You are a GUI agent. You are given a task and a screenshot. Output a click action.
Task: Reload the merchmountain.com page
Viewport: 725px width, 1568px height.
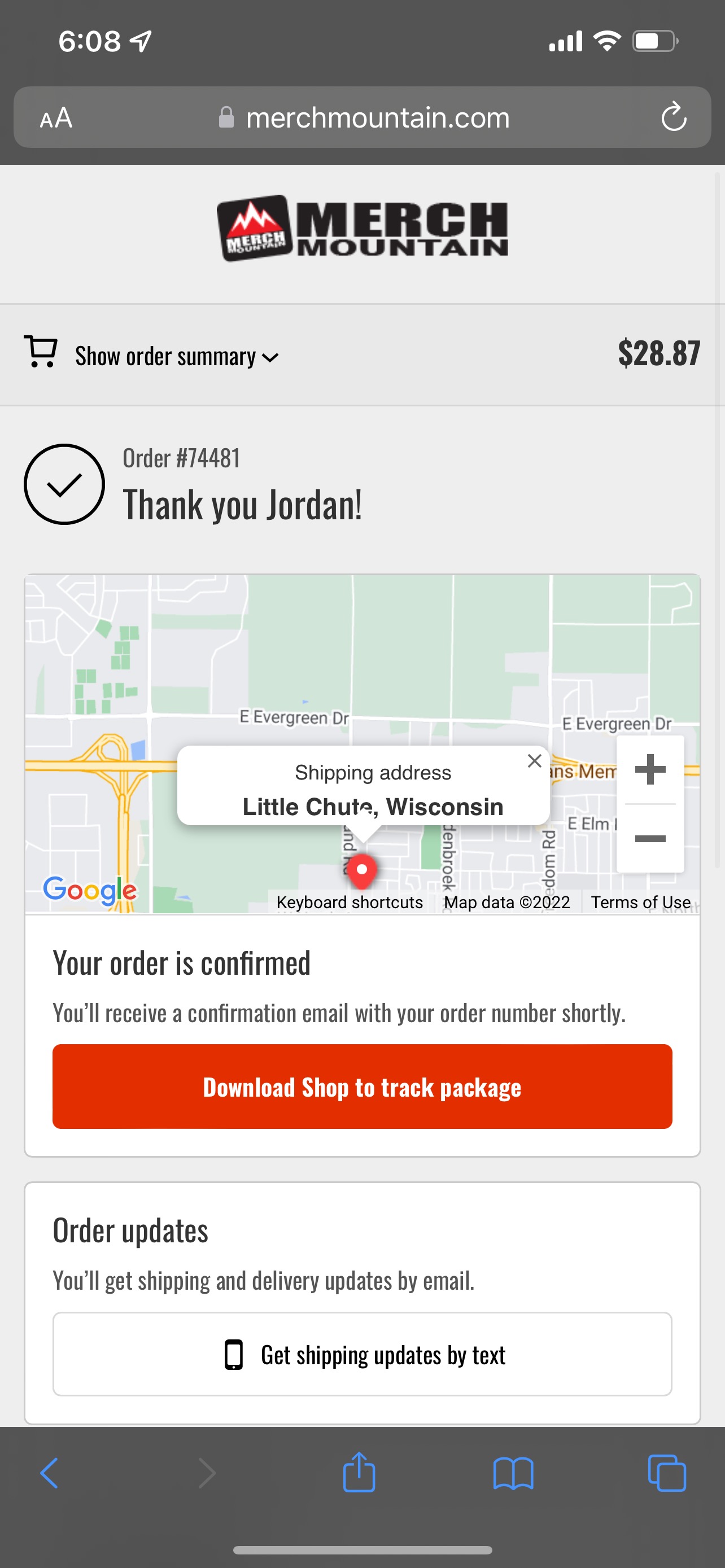pyautogui.click(x=674, y=117)
